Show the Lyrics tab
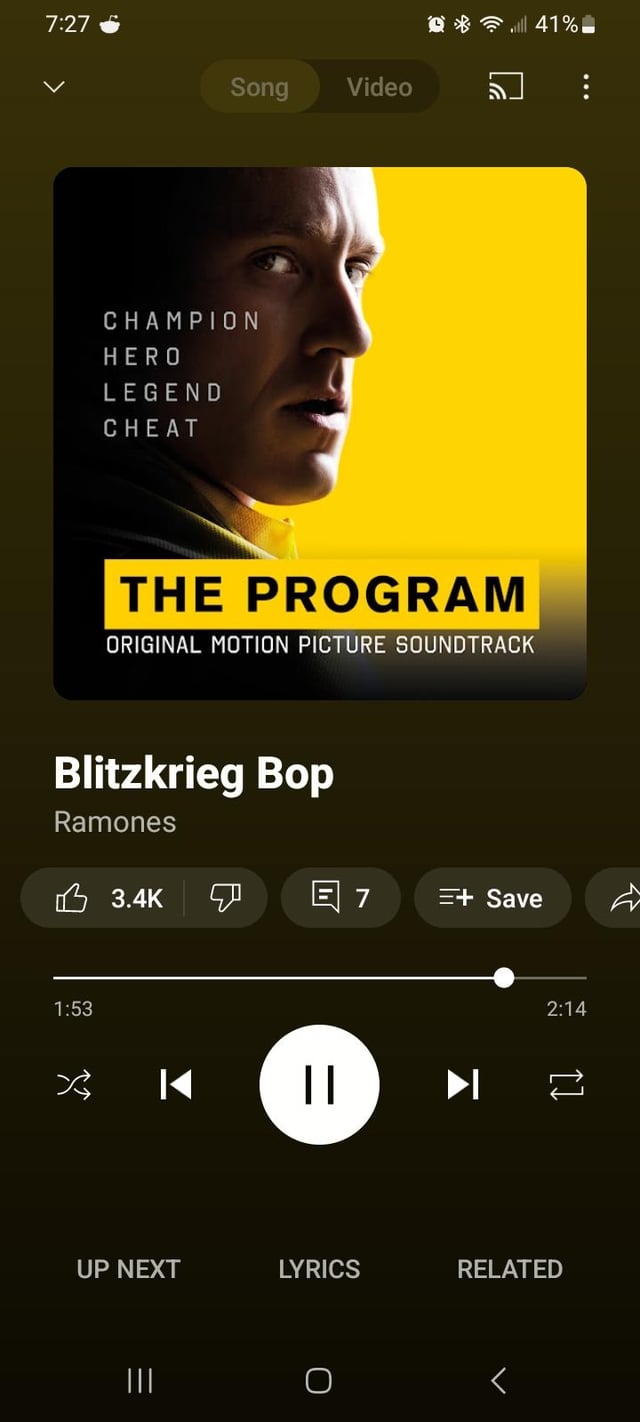Image resolution: width=640 pixels, height=1422 pixels. pos(319,1269)
